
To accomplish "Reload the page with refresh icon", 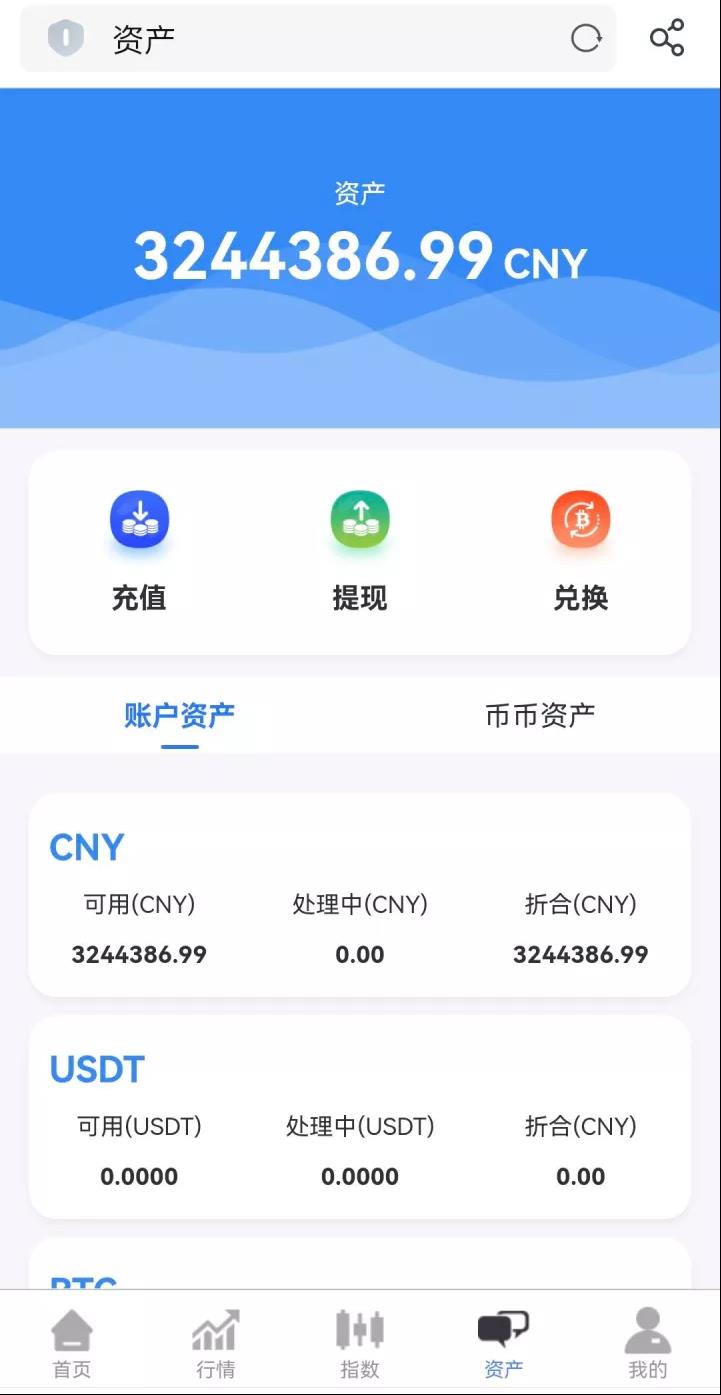I will pyautogui.click(x=586, y=39).
